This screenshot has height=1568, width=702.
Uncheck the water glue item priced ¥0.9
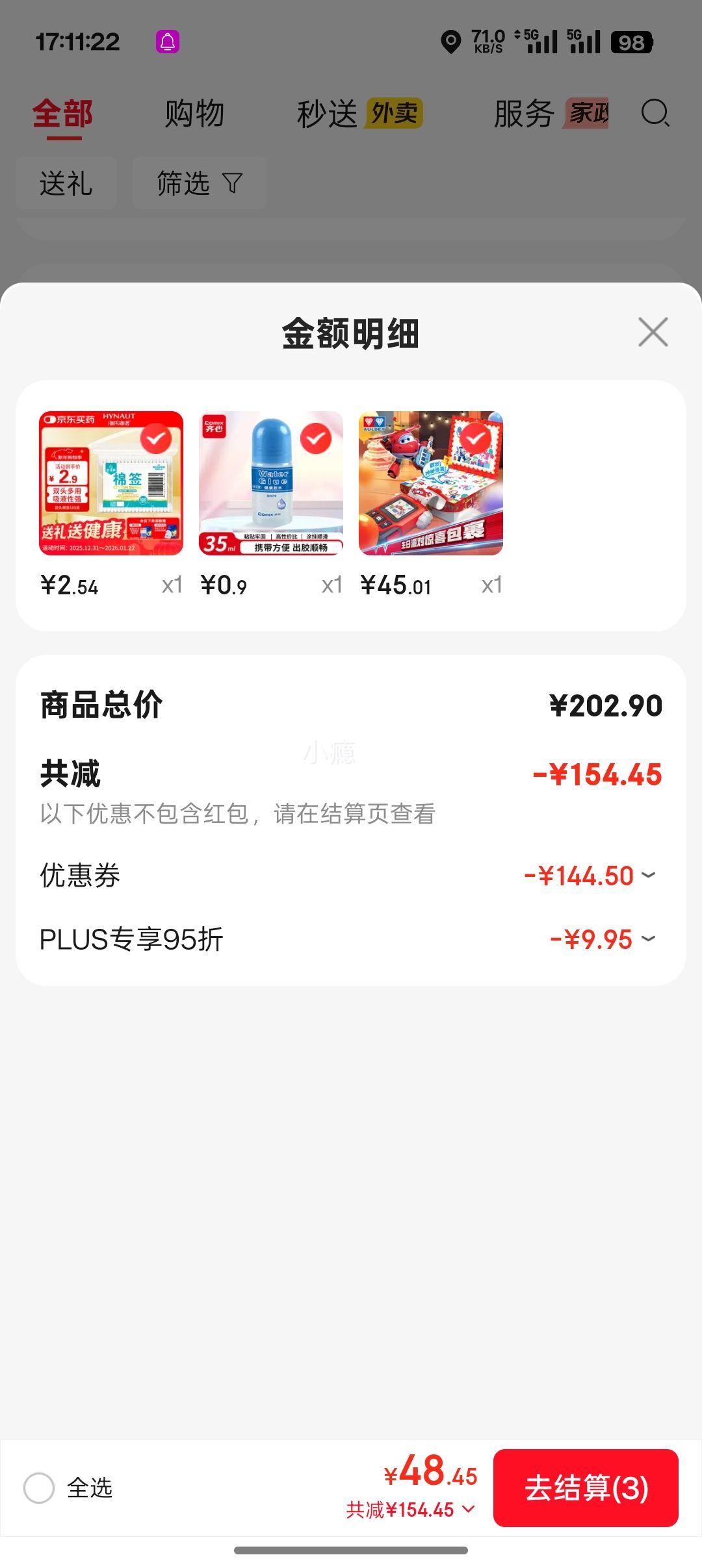click(316, 440)
